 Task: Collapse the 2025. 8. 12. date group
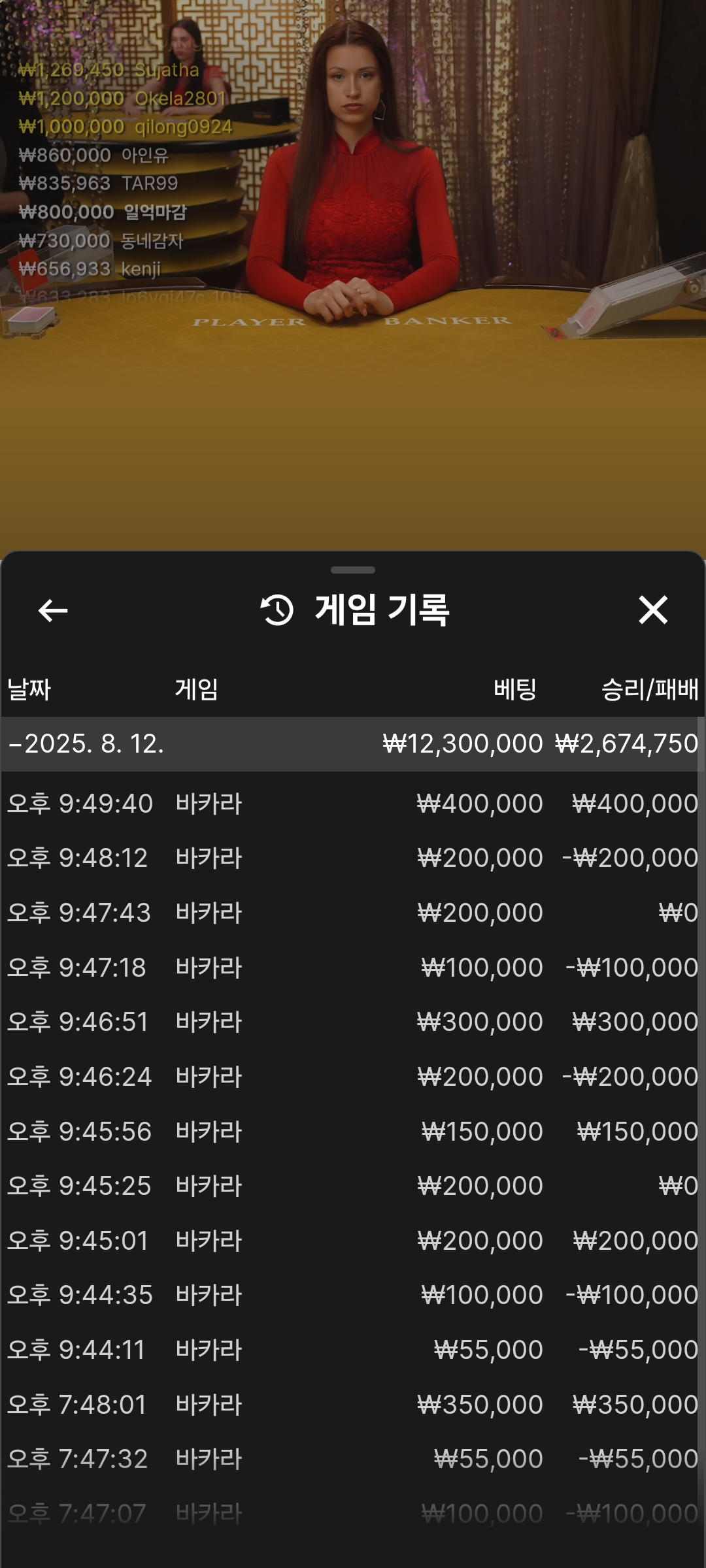click(x=85, y=744)
